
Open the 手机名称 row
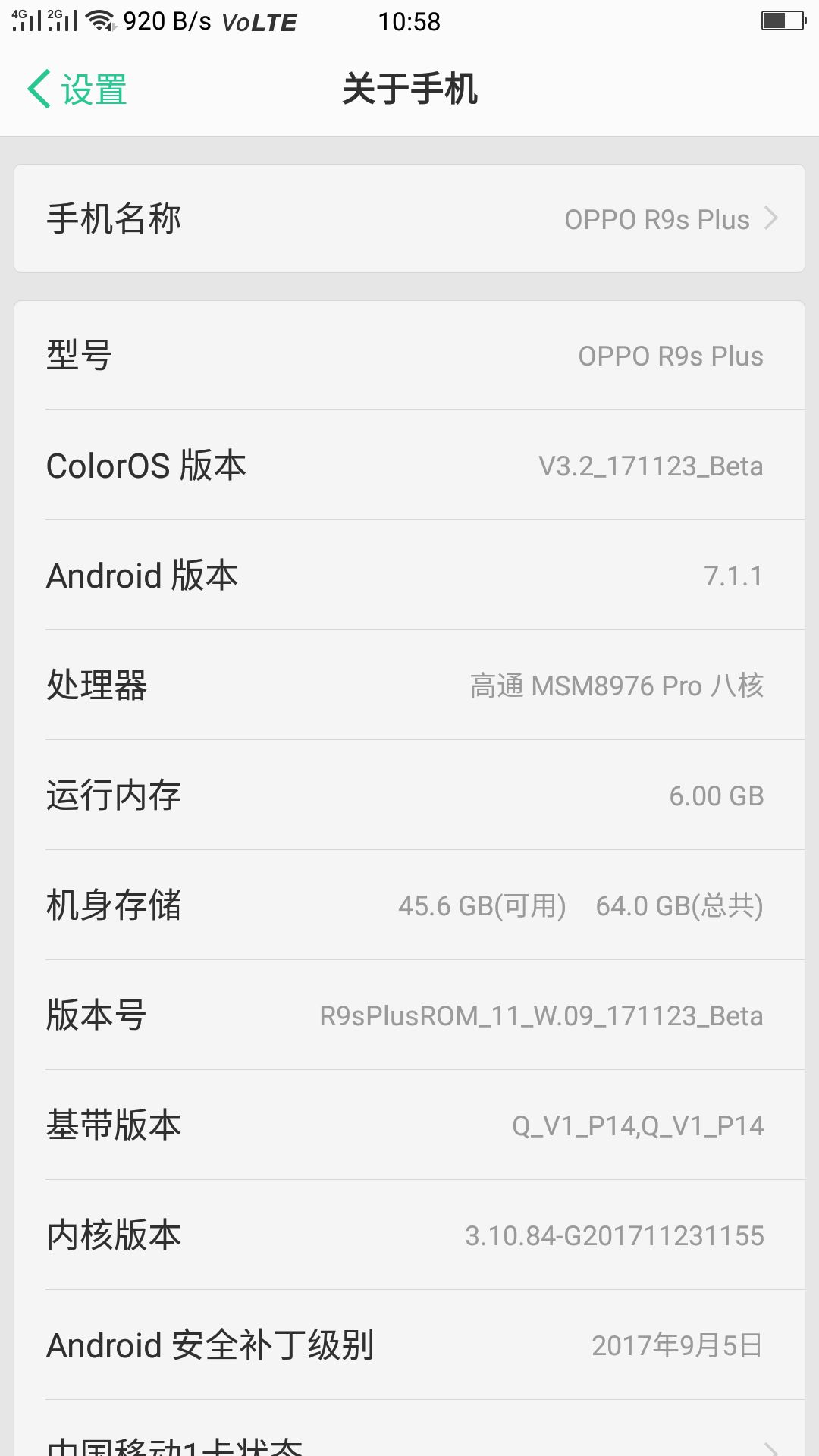(x=409, y=218)
